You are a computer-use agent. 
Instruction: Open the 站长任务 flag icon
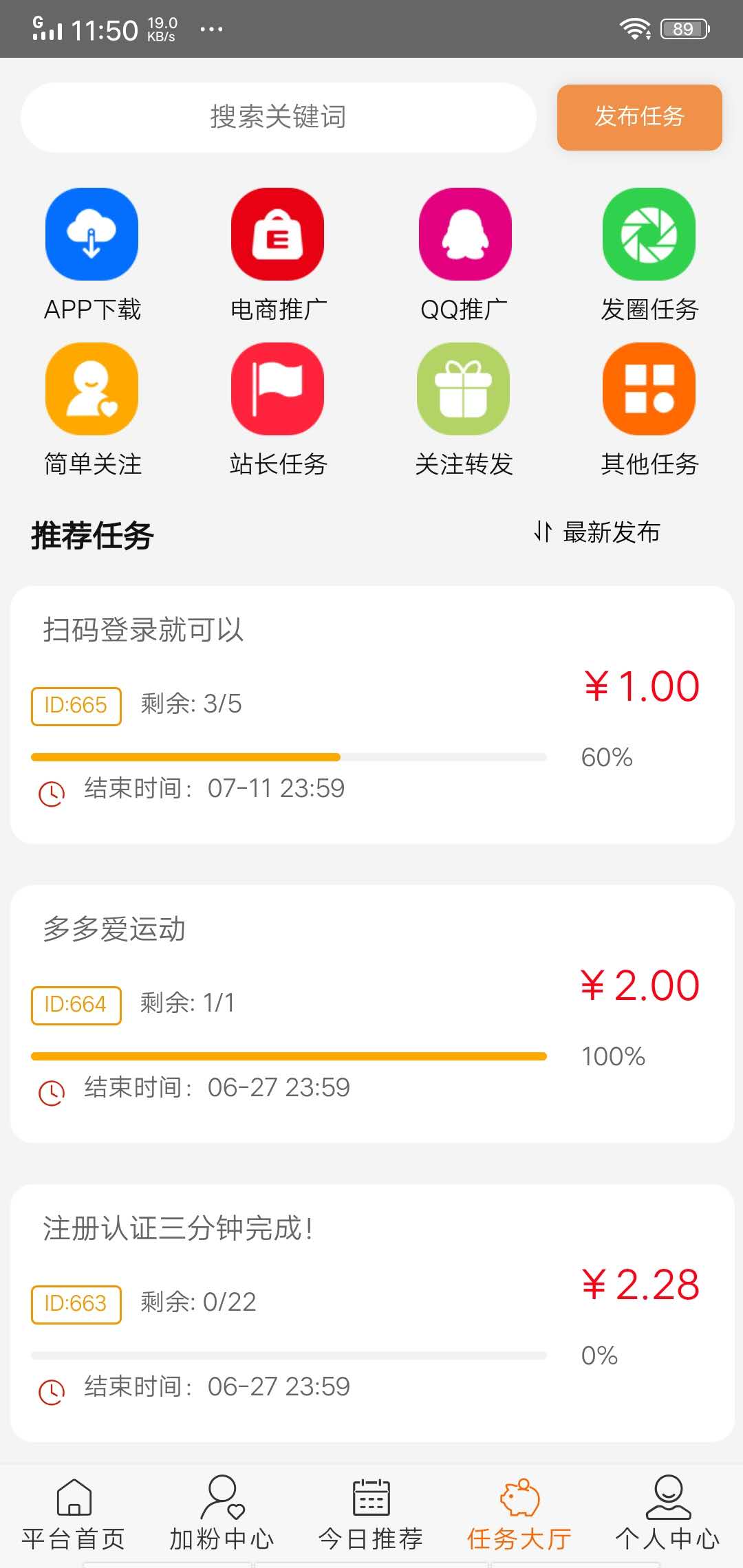pyautogui.click(x=278, y=389)
